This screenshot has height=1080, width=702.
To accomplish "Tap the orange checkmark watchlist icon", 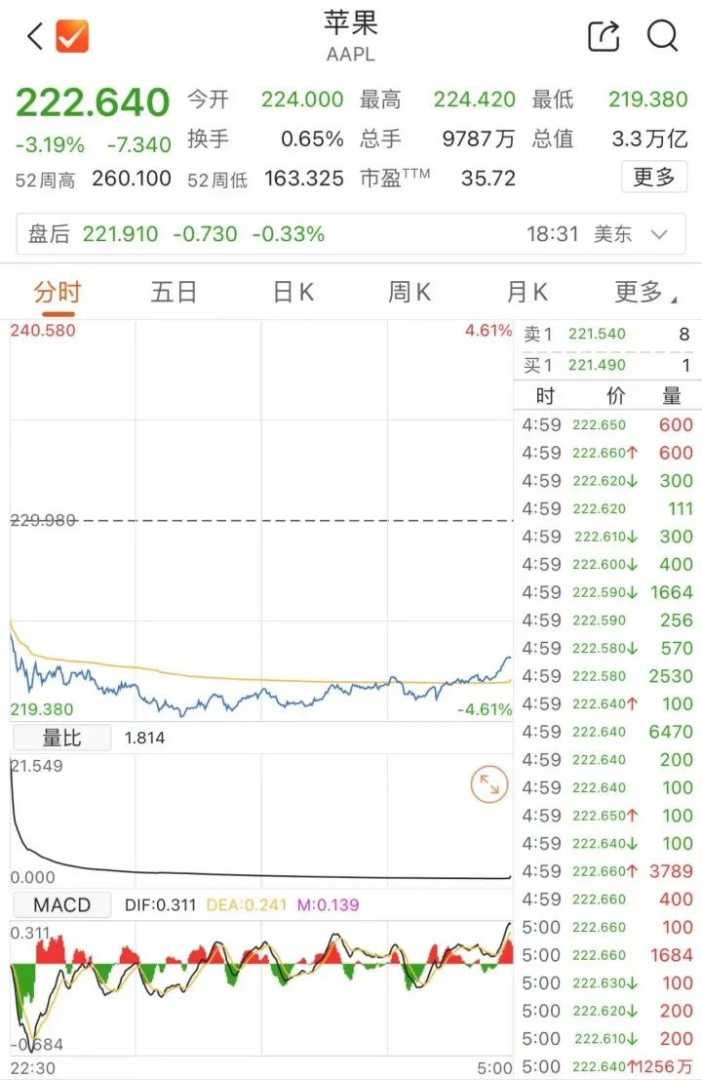I will click(72, 37).
